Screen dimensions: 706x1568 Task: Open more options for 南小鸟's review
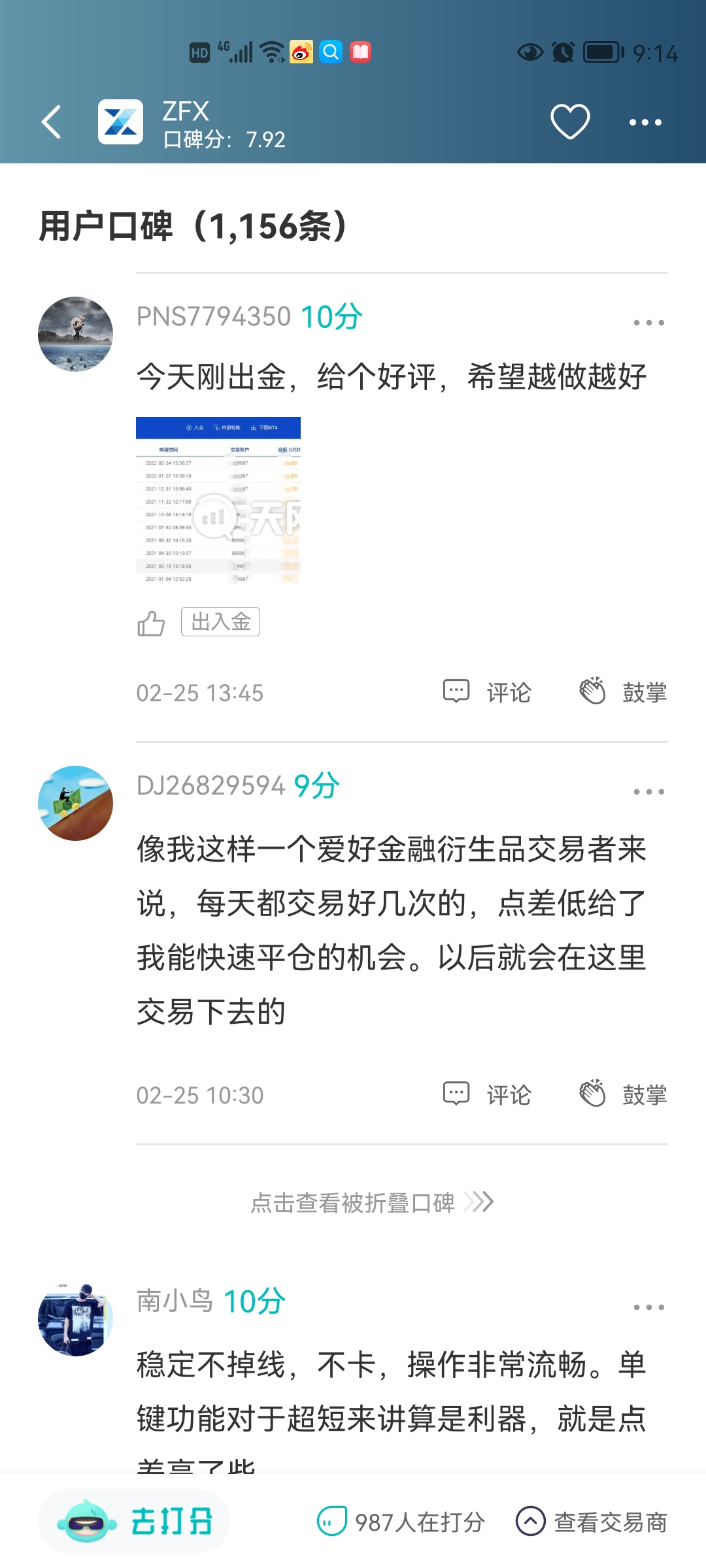(648, 1307)
